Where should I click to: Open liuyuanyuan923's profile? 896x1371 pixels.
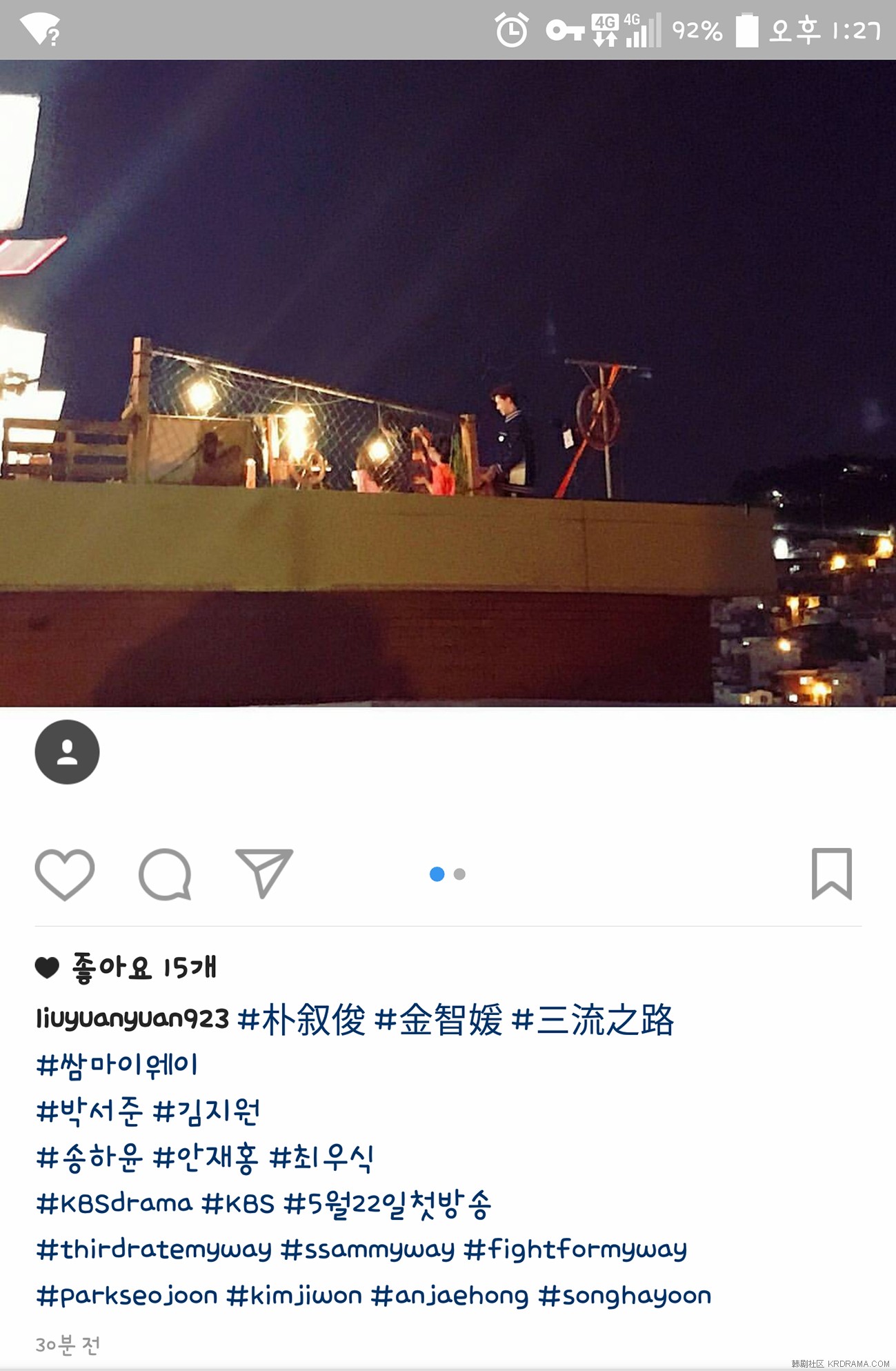(x=132, y=1019)
